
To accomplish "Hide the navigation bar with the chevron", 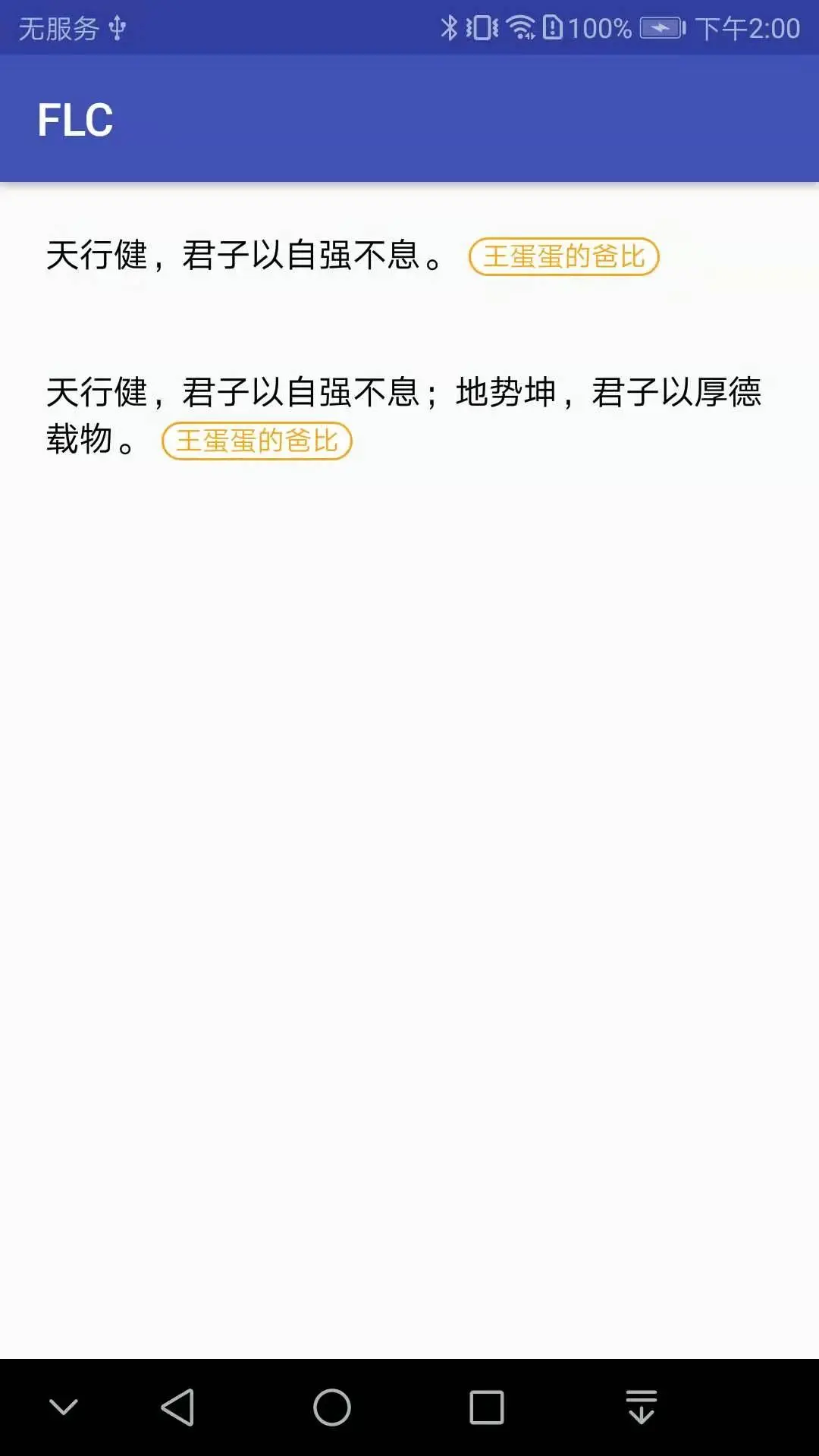I will coord(64,1407).
